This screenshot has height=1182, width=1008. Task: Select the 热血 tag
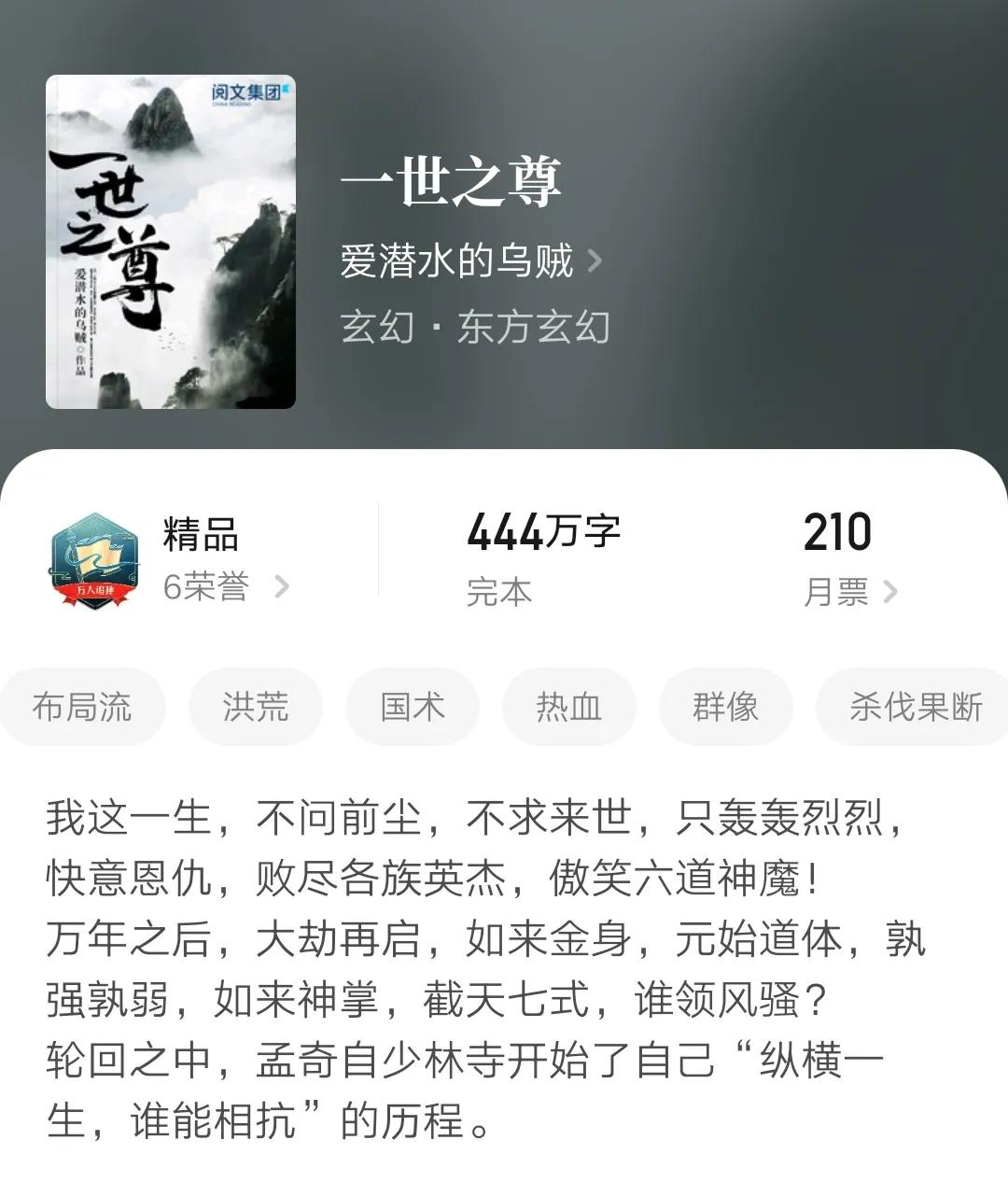[x=568, y=707]
